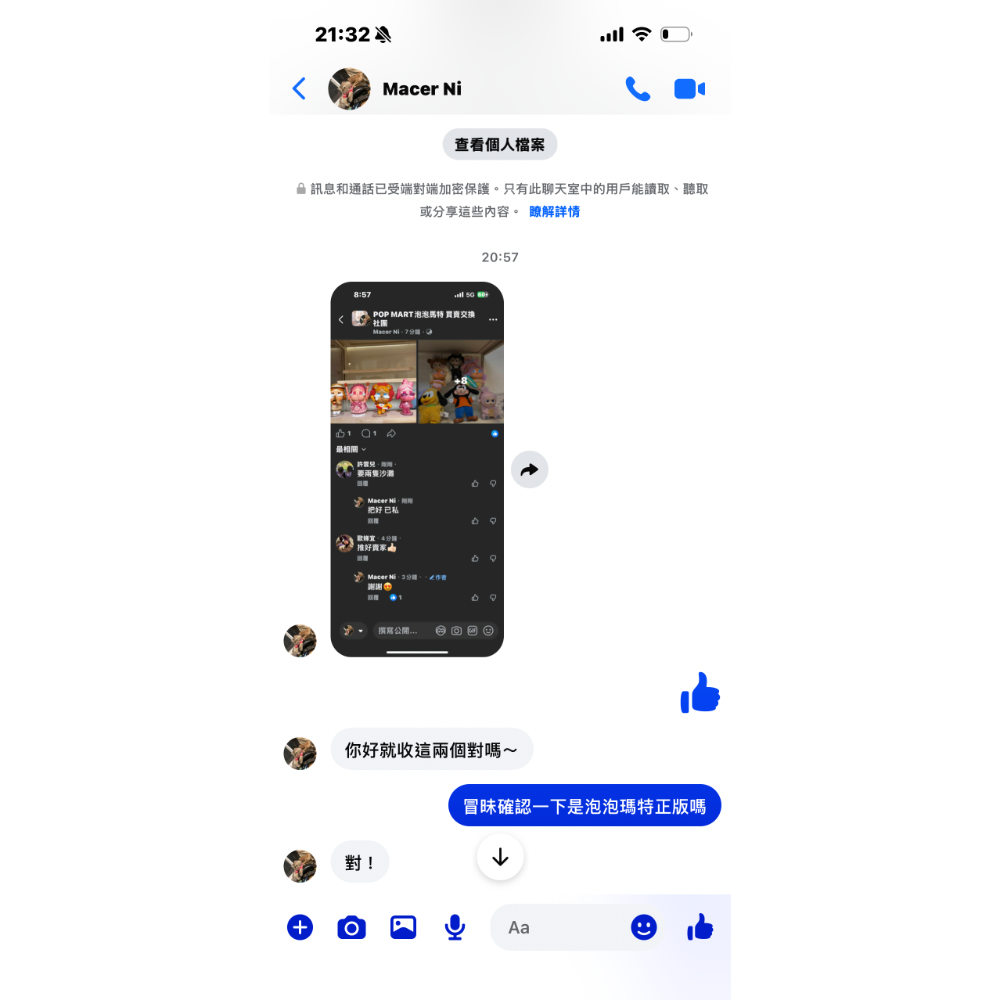The width and height of the screenshot is (1000, 1000).
Task: Forward the shared screenshot with arrow icon
Action: 529,469
